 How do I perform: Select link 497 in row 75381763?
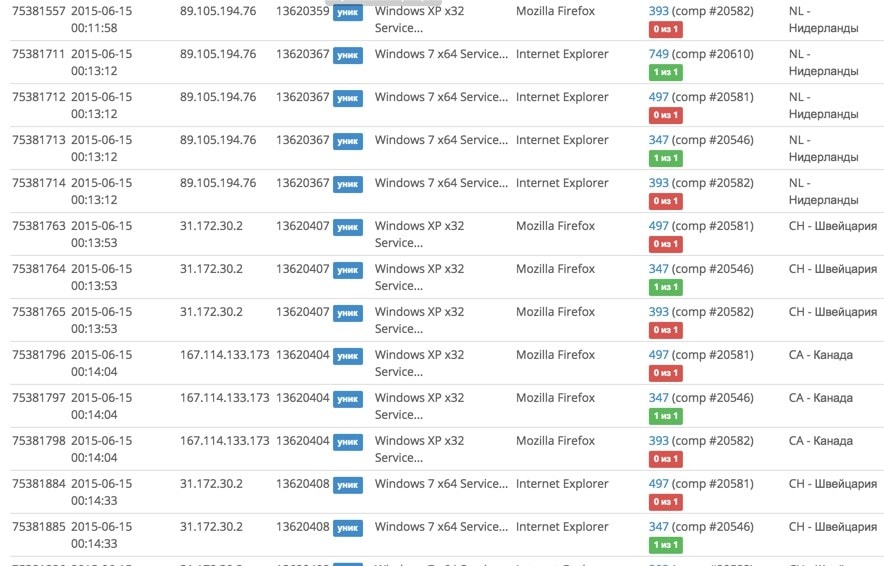click(658, 226)
